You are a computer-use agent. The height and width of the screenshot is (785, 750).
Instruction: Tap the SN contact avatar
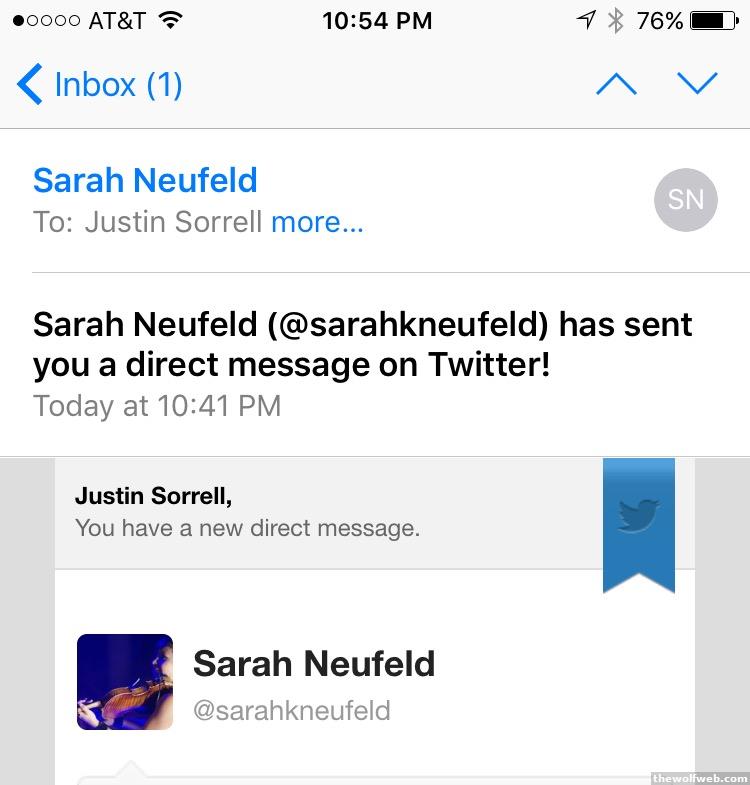(x=685, y=200)
